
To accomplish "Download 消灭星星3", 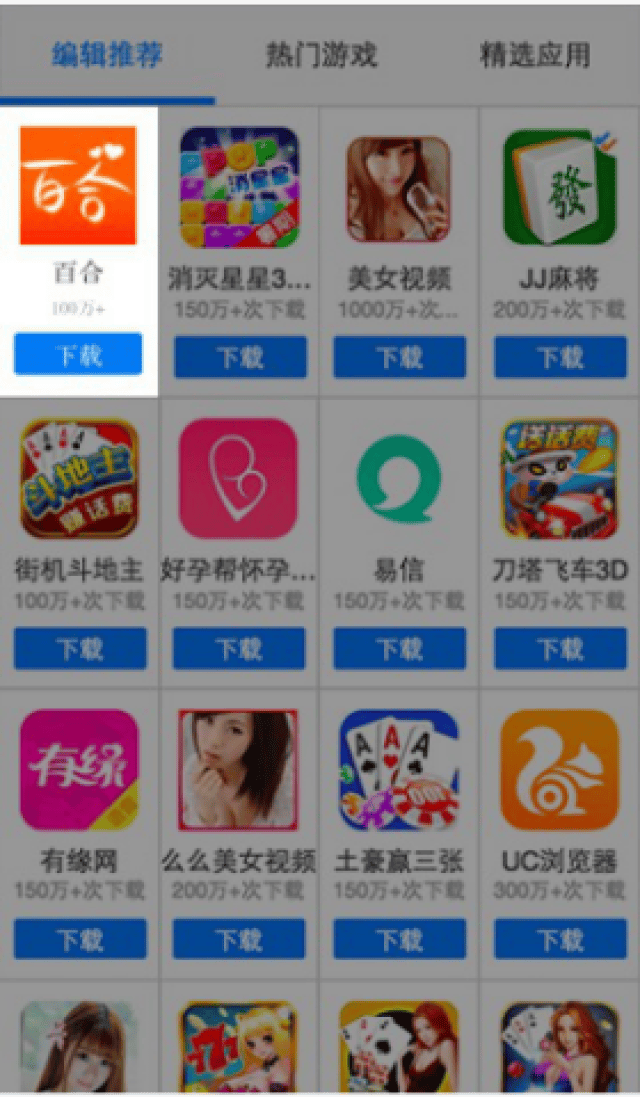I will pyautogui.click(x=239, y=357).
